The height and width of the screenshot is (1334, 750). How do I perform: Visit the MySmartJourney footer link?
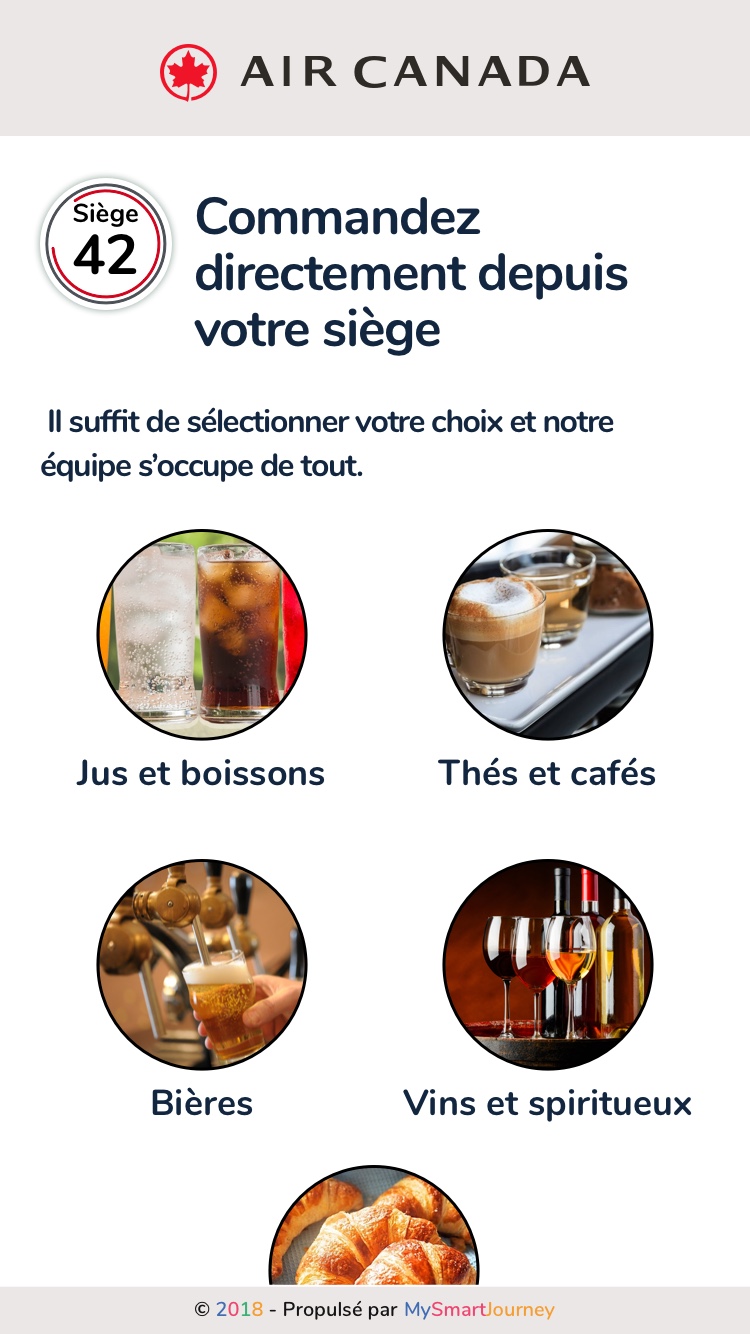[x=478, y=1310]
